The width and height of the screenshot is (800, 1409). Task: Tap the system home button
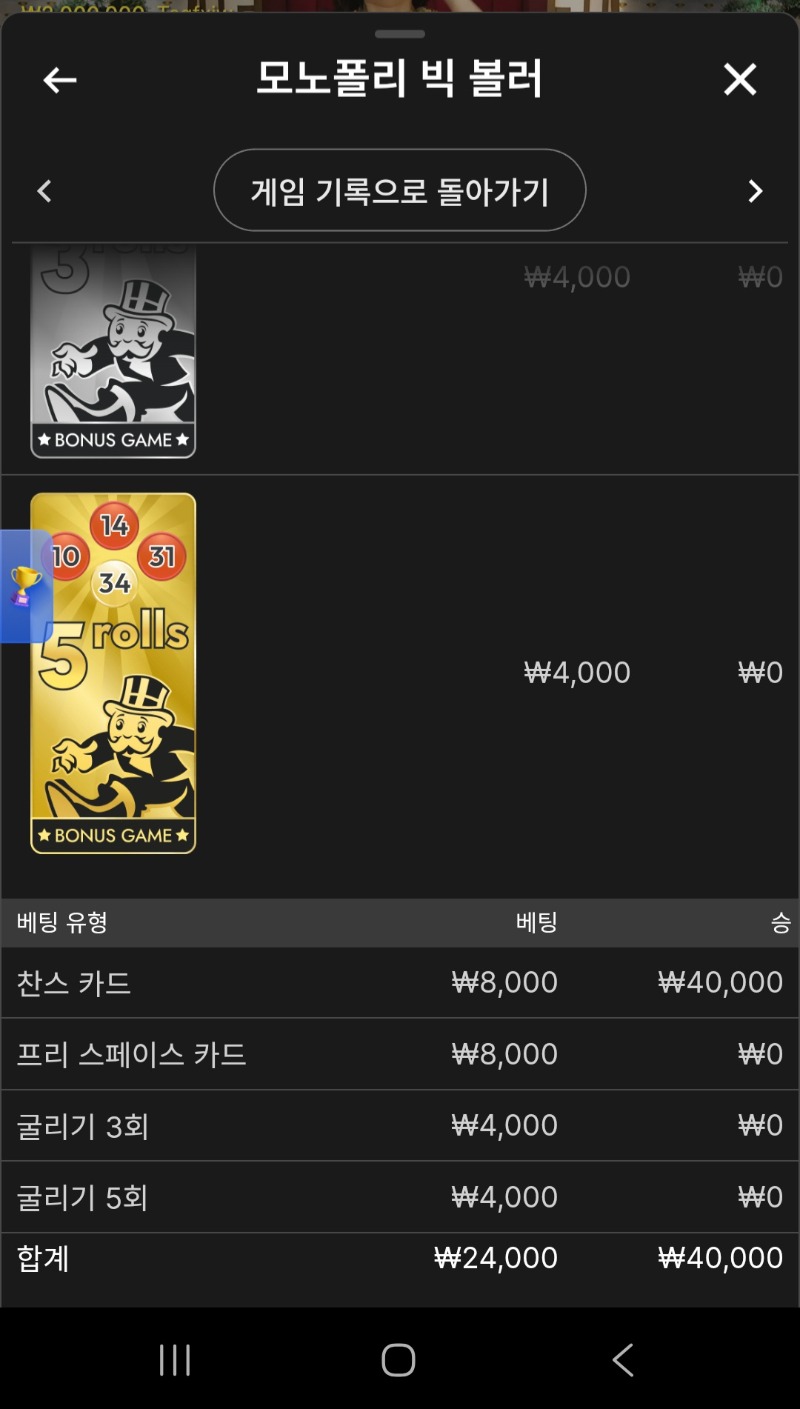(398, 1360)
